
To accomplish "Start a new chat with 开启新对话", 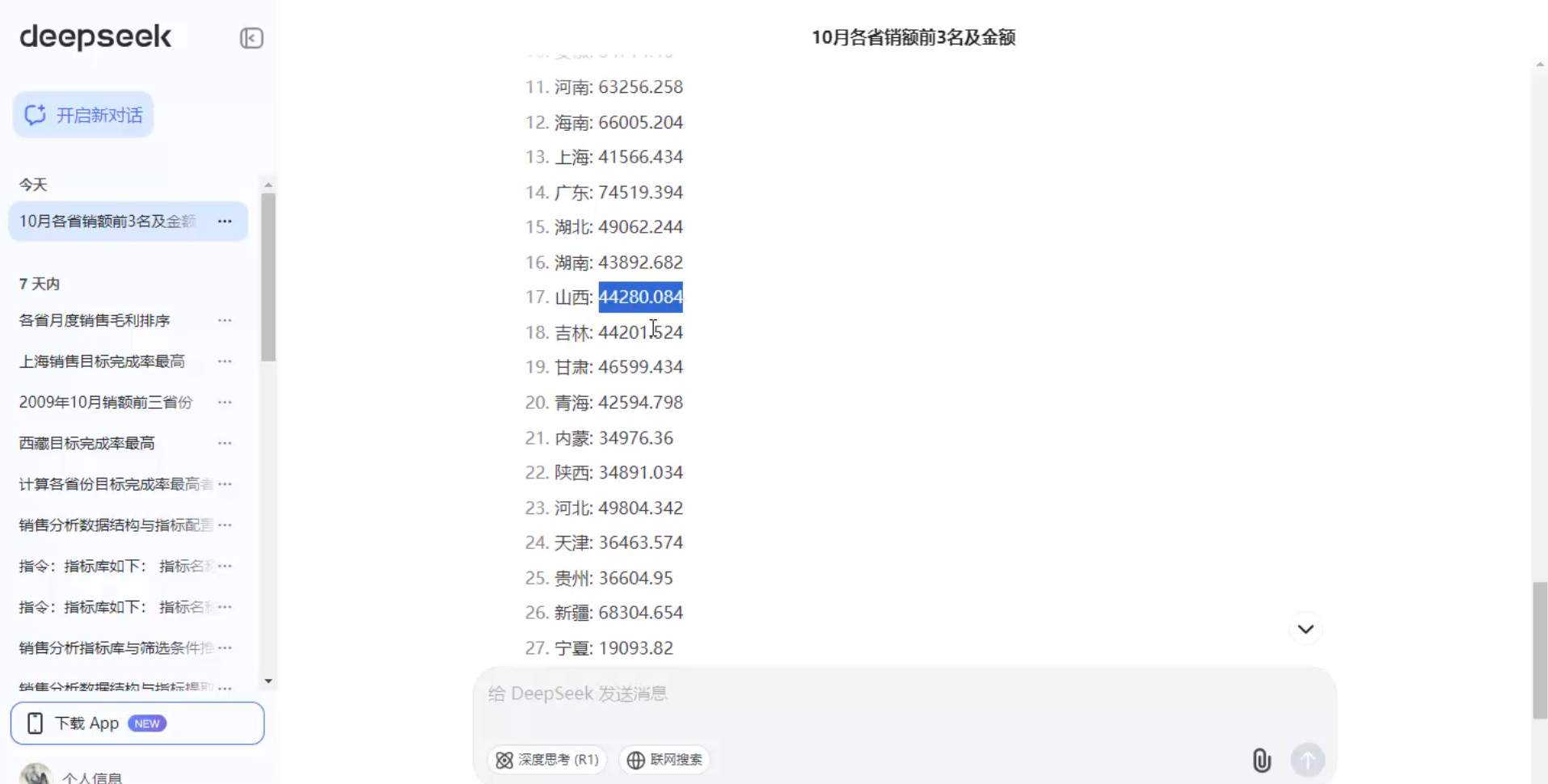I will [x=83, y=115].
